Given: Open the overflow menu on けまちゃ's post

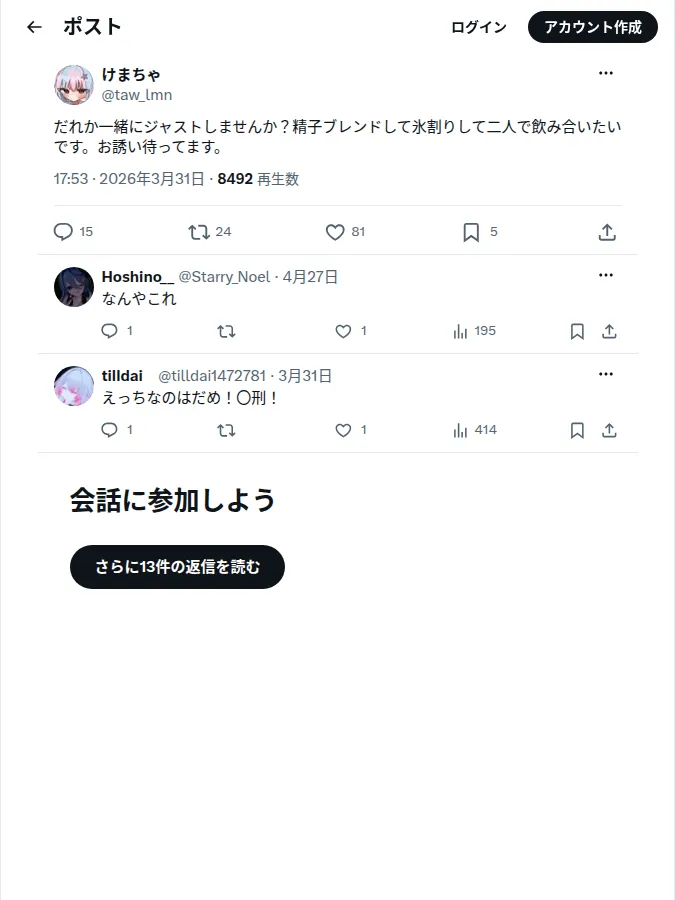Looking at the screenshot, I should tap(606, 73).
